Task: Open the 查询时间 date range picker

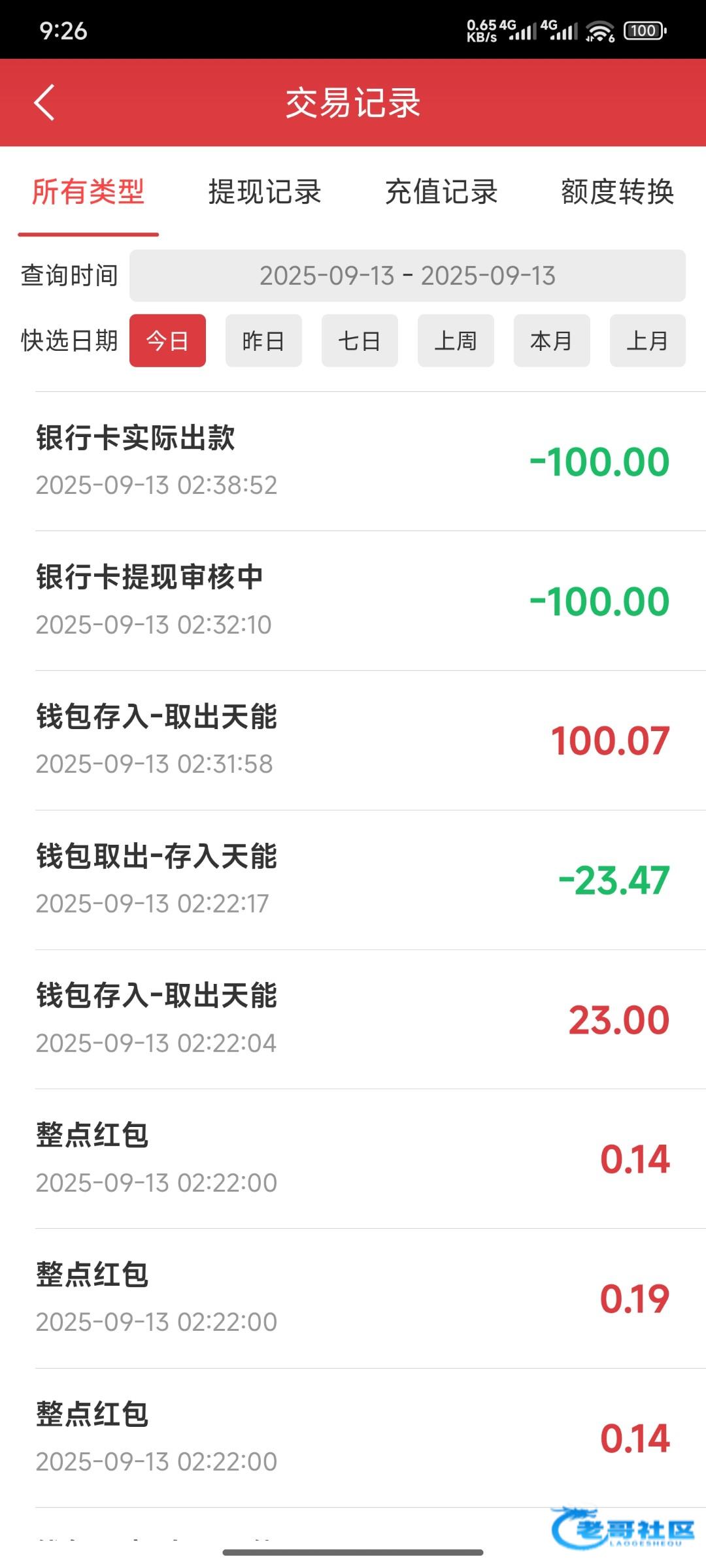Action: pos(407,276)
